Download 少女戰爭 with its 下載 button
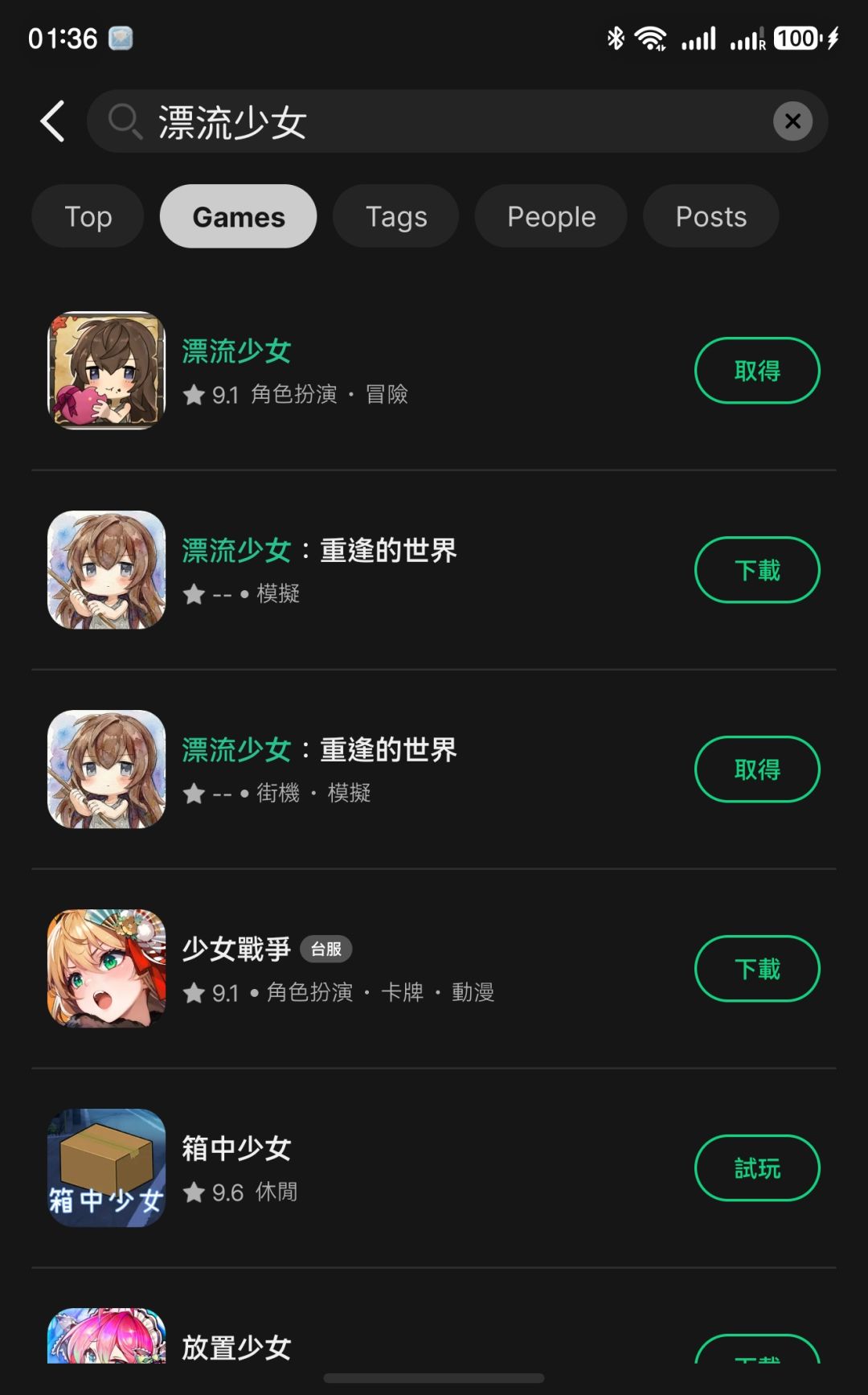The height and width of the screenshot is (1395, 868). pyautogui.click(x=757, y=969)
